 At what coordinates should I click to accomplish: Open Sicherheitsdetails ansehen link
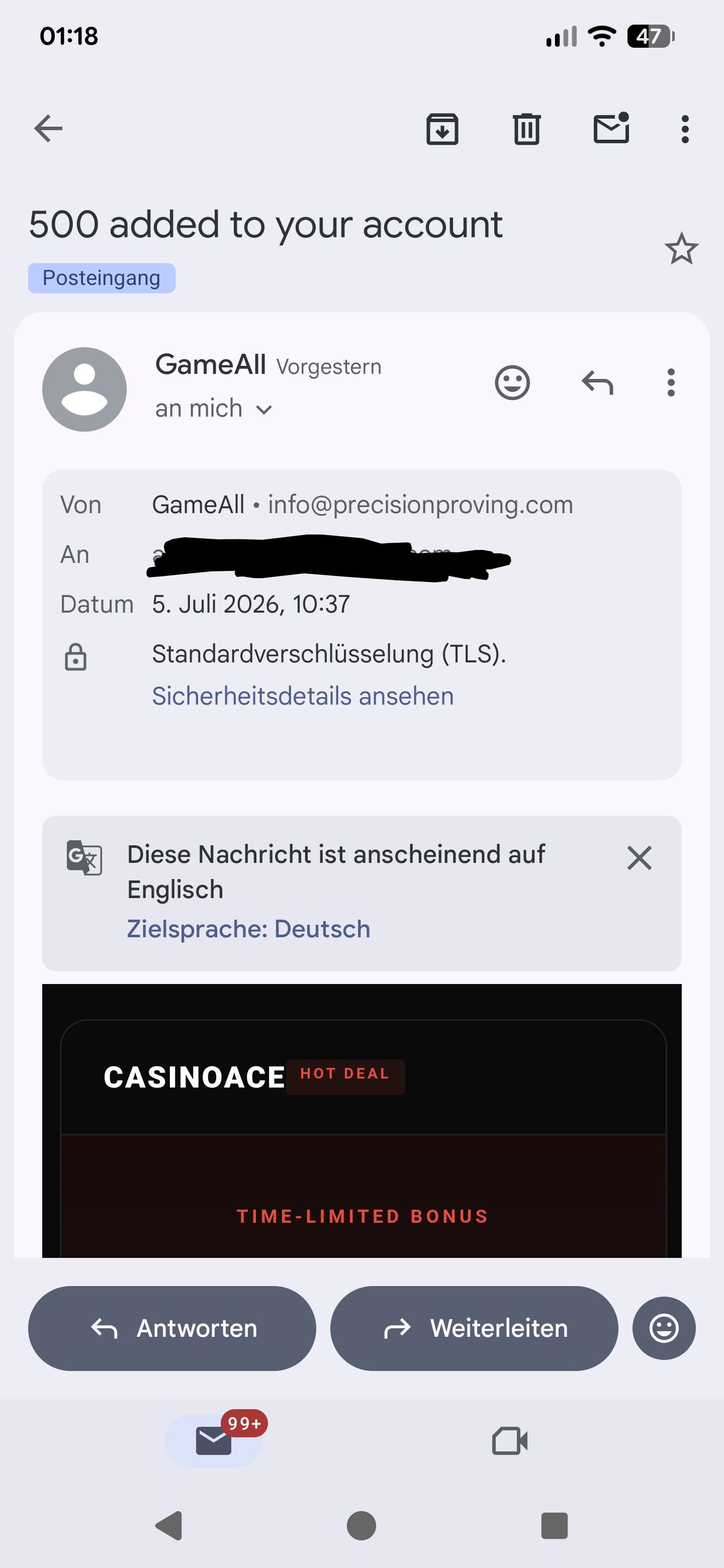click(303, 696)
